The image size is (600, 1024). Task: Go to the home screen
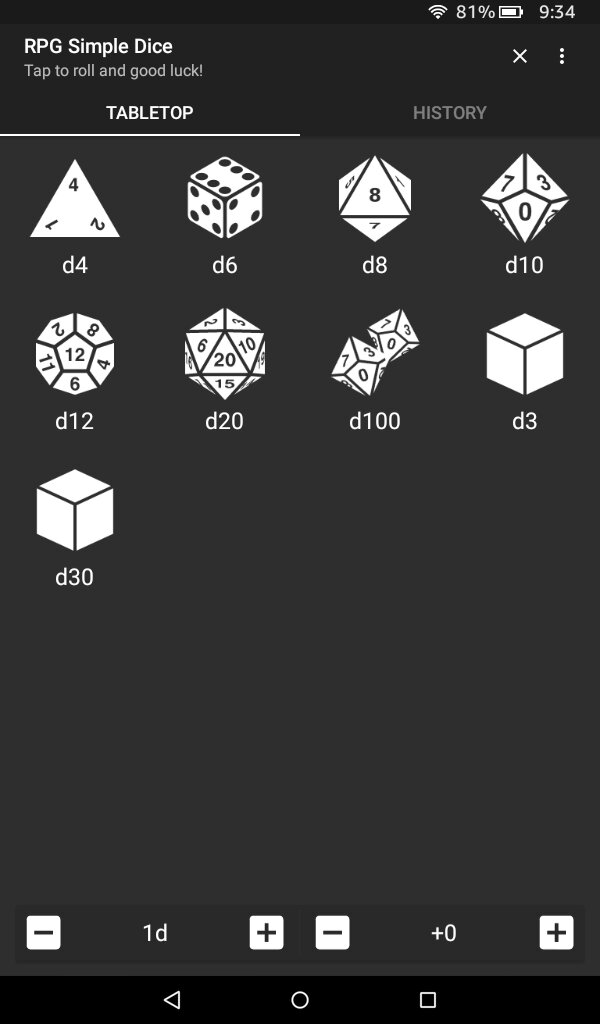(300, 999)
